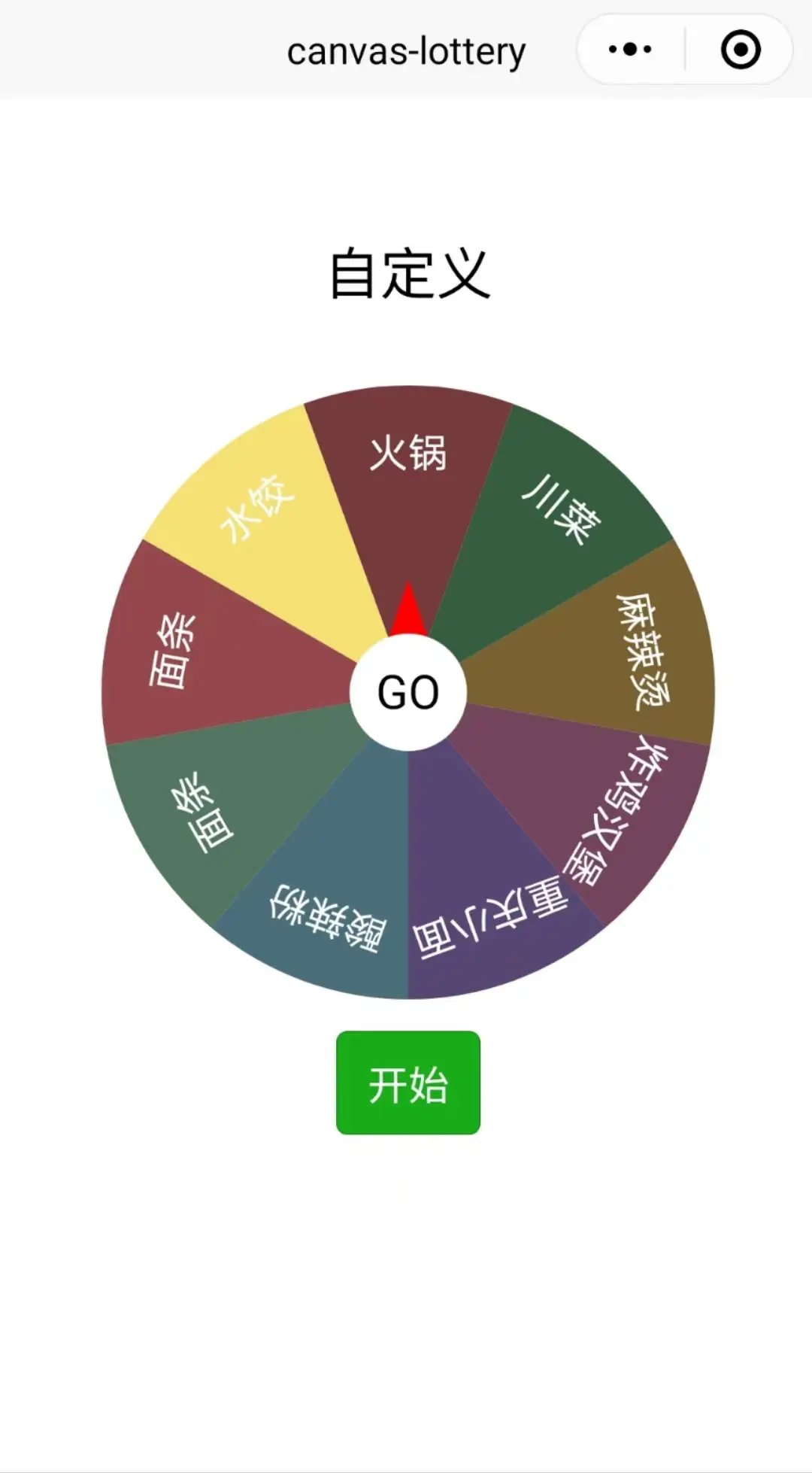The image size is (812, 1473).
Task: Start the lottery with 开始 button
Action: click(408, 1083)
